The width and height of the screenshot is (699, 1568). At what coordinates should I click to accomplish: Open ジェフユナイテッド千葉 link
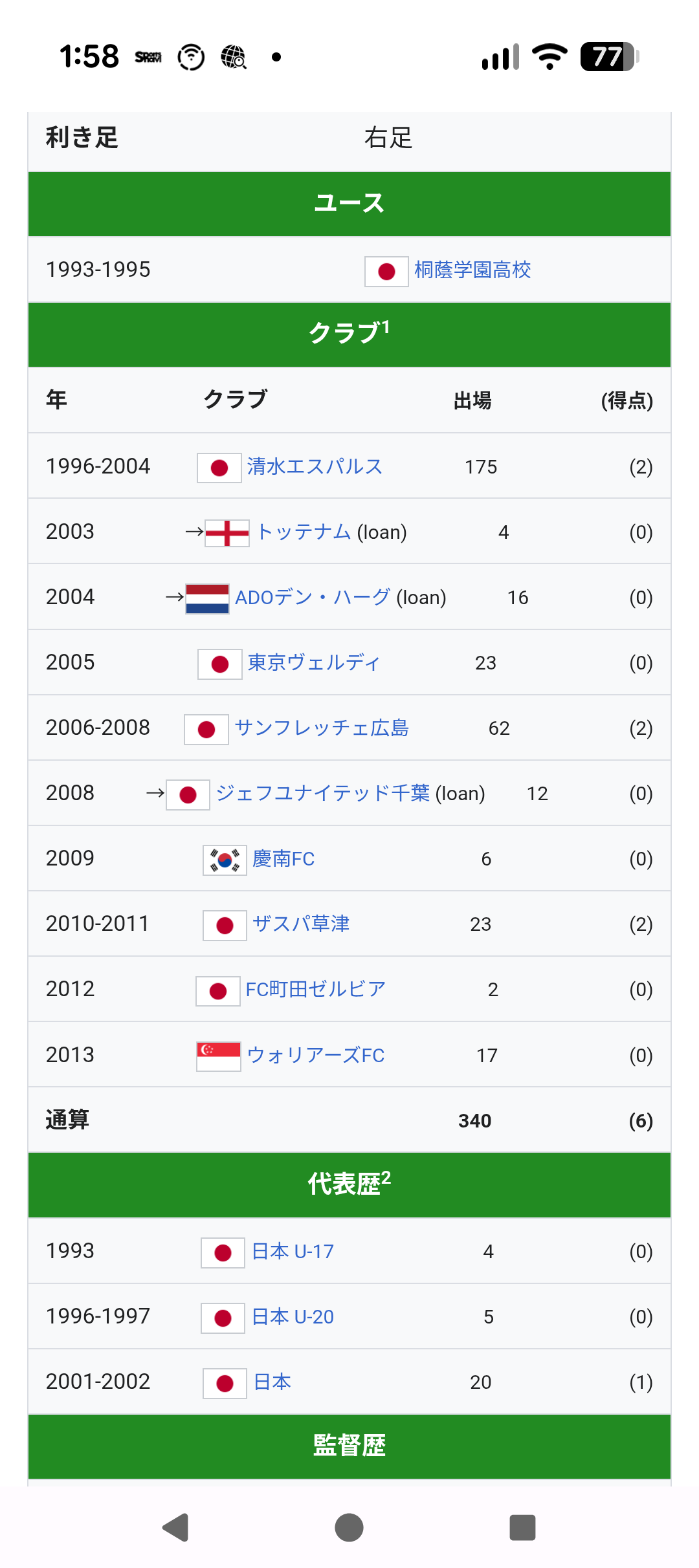tap(323, 793)
